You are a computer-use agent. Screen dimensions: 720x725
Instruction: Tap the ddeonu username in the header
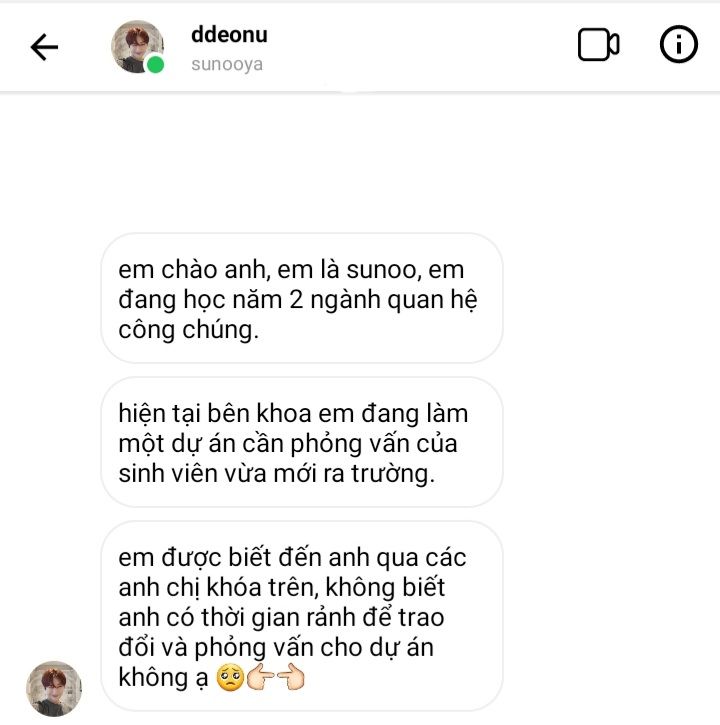click(229, 35)
